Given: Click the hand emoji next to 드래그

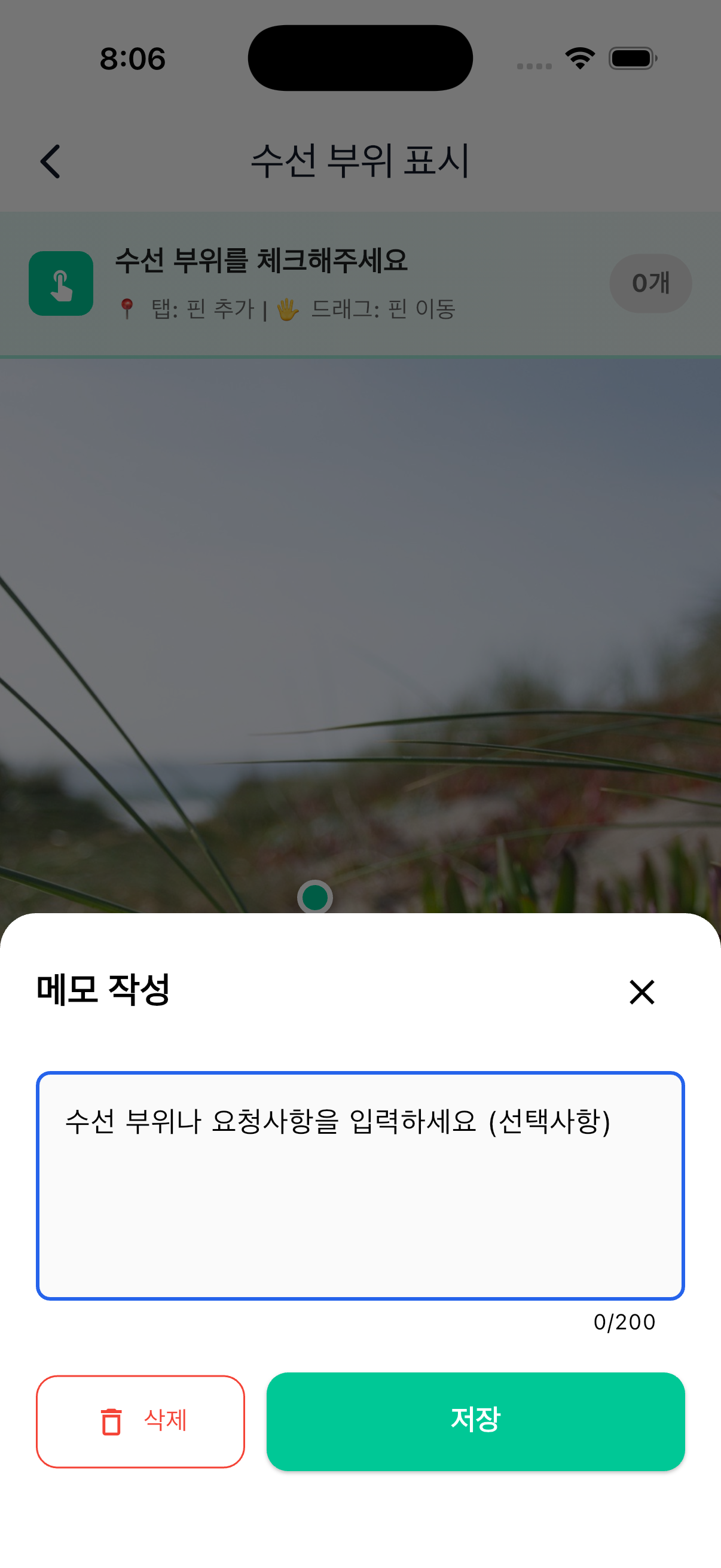Looking at the screenshot, I should [x=285, y=309].
